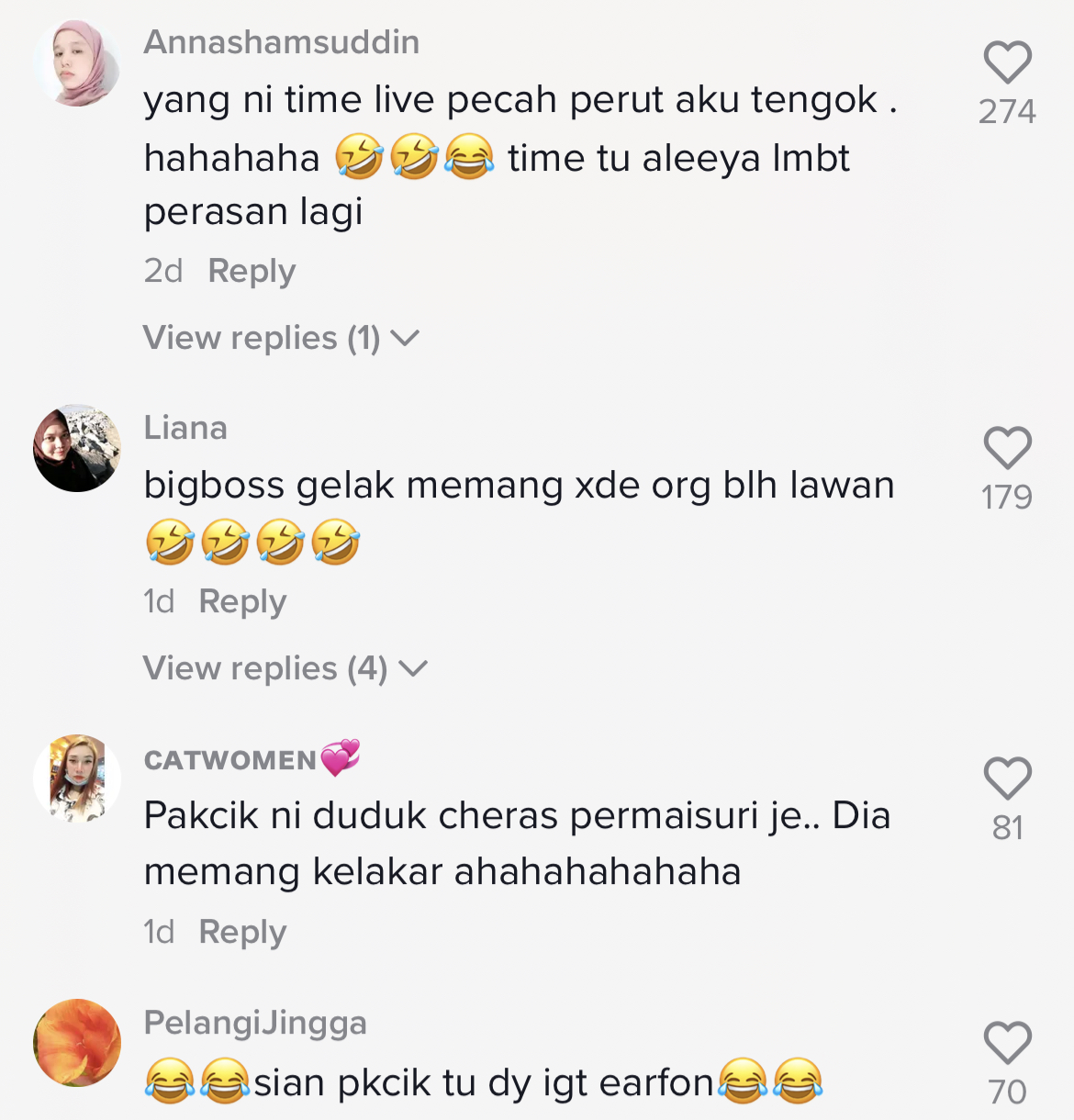Expand the 1 reply under Annashamsuddin's comment

point(280,339)
